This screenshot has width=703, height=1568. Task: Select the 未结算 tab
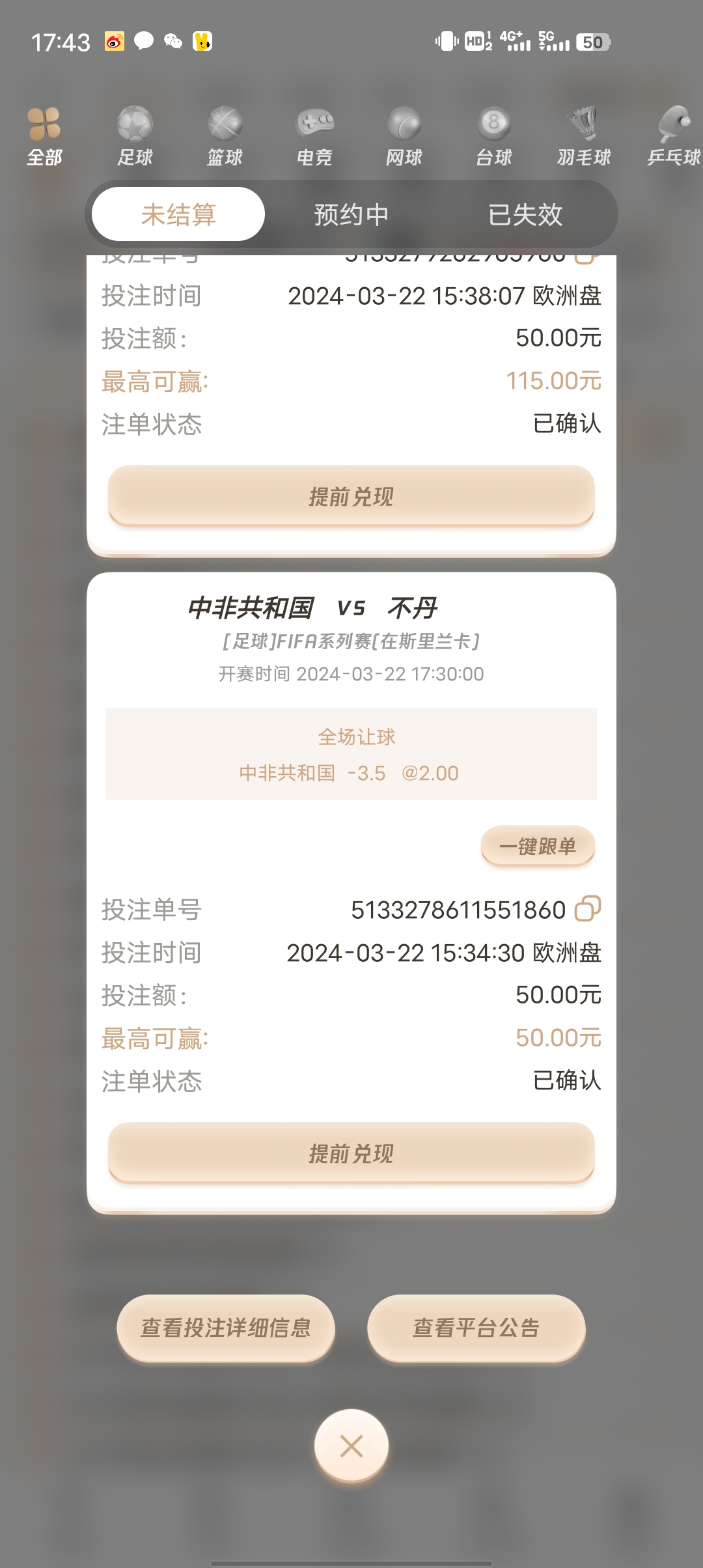click(x=178, y=214)
